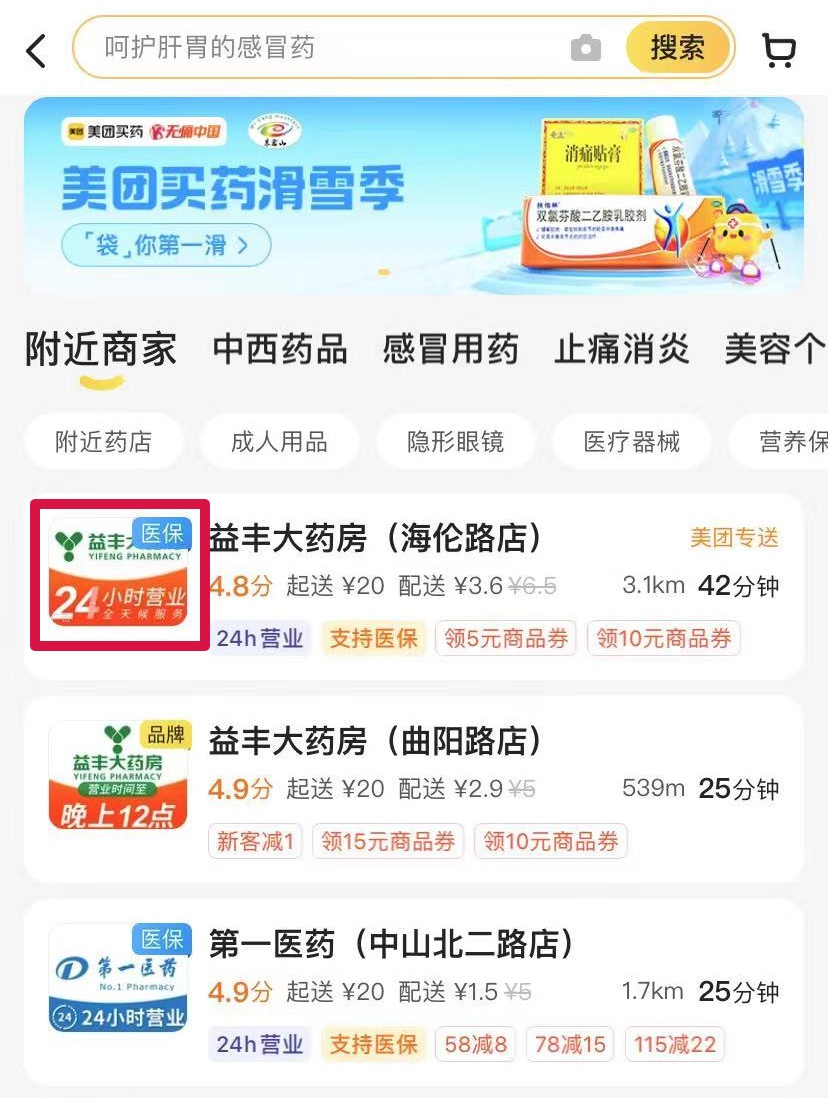The image size is (828, 1098).
Task: Select the 附近商家 tab
Action: [100, 350]
